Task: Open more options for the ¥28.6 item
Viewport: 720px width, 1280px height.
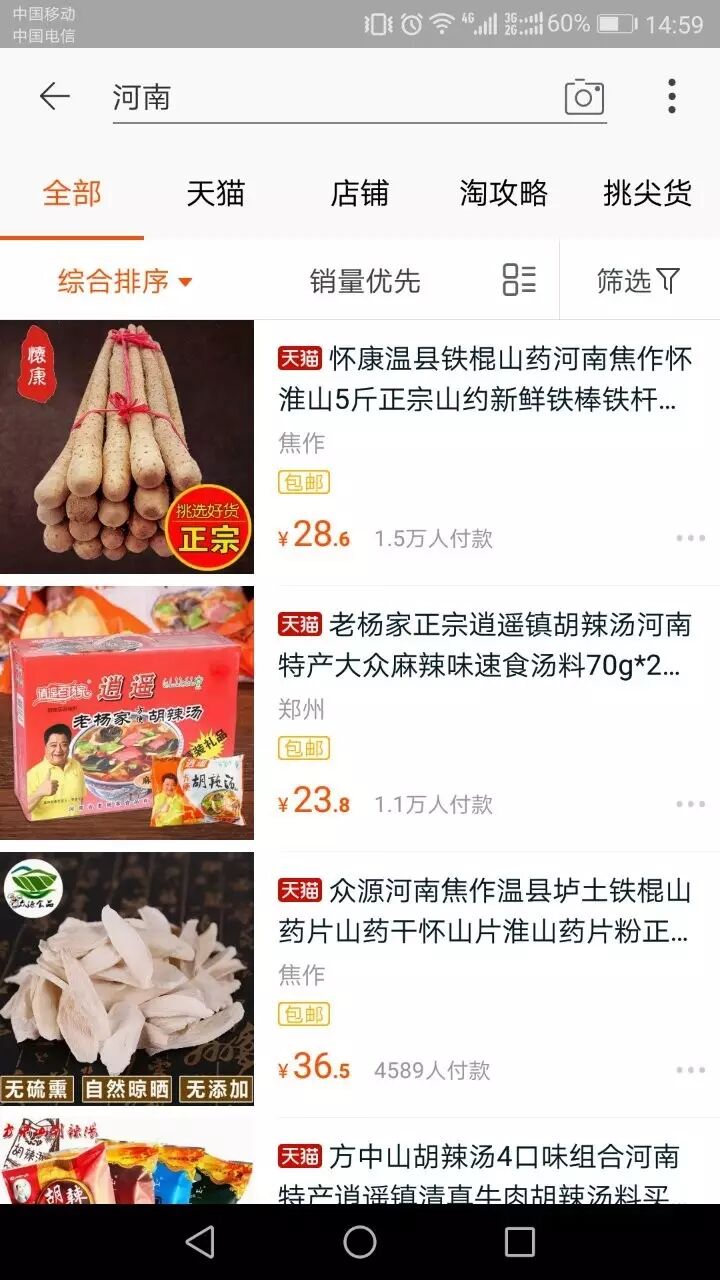Action: [690, 538]
